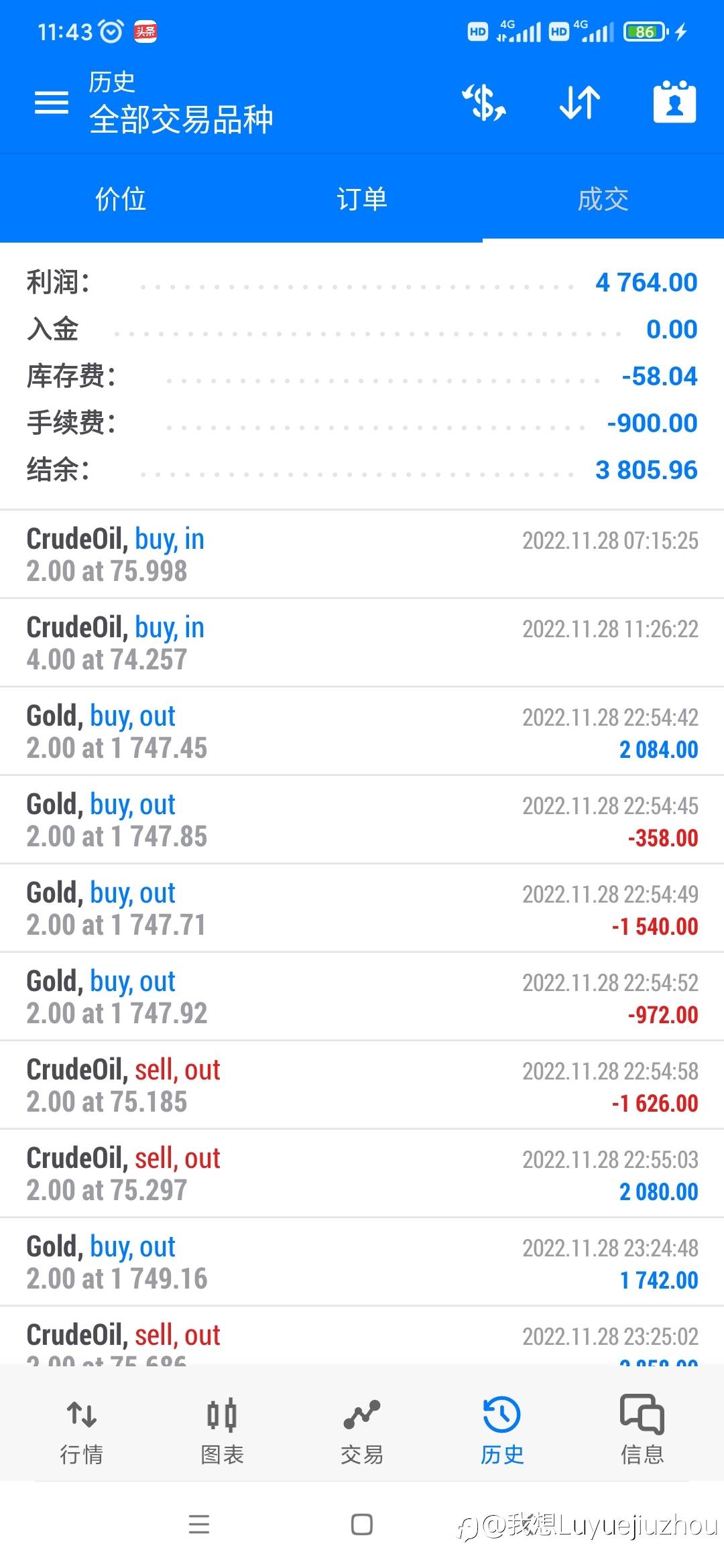Tap the sort arrows icon
724x1568 pixels.
click(580, 103)
